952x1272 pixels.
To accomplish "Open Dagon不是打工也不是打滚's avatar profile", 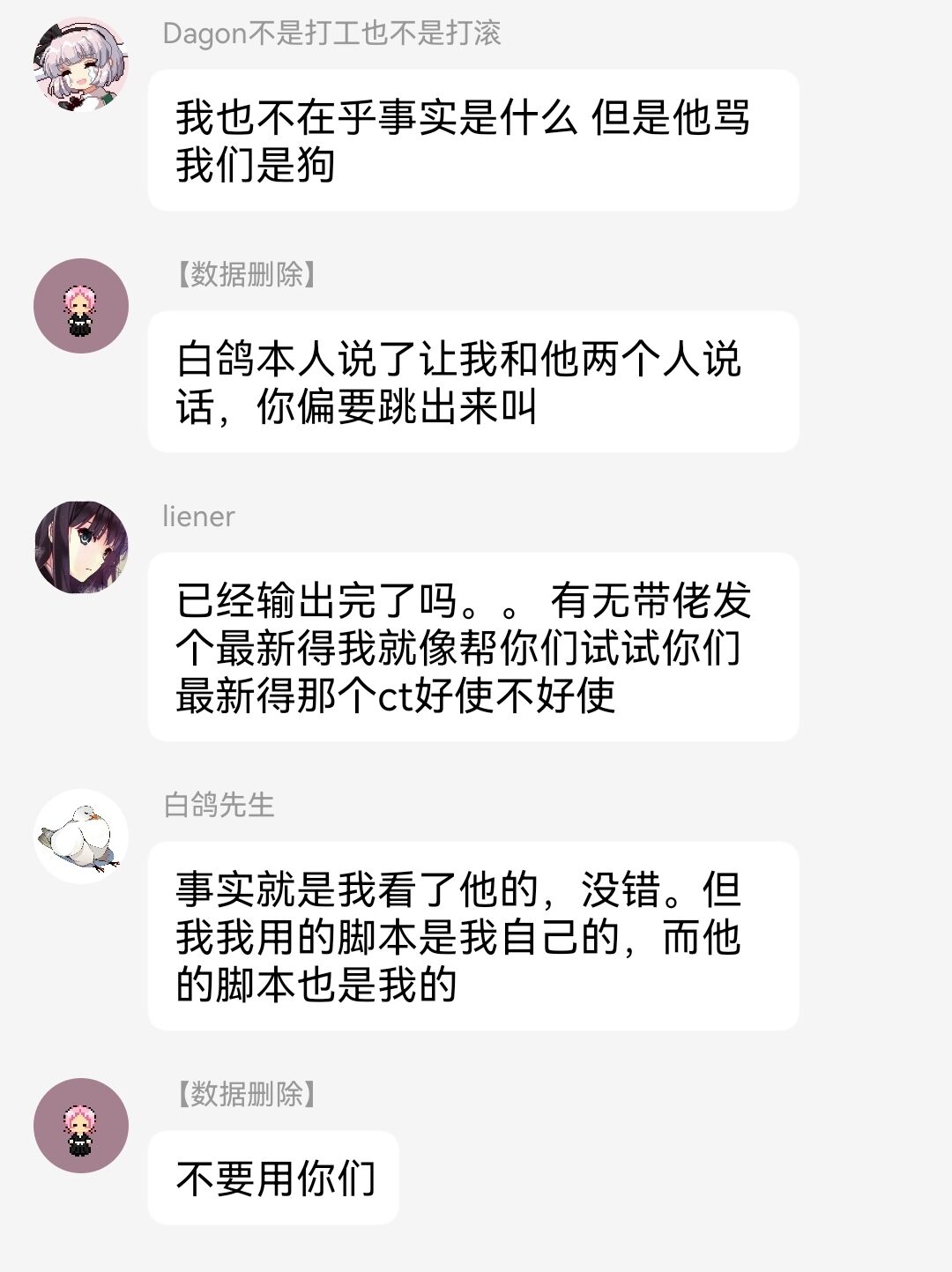I will pos(81,63).
